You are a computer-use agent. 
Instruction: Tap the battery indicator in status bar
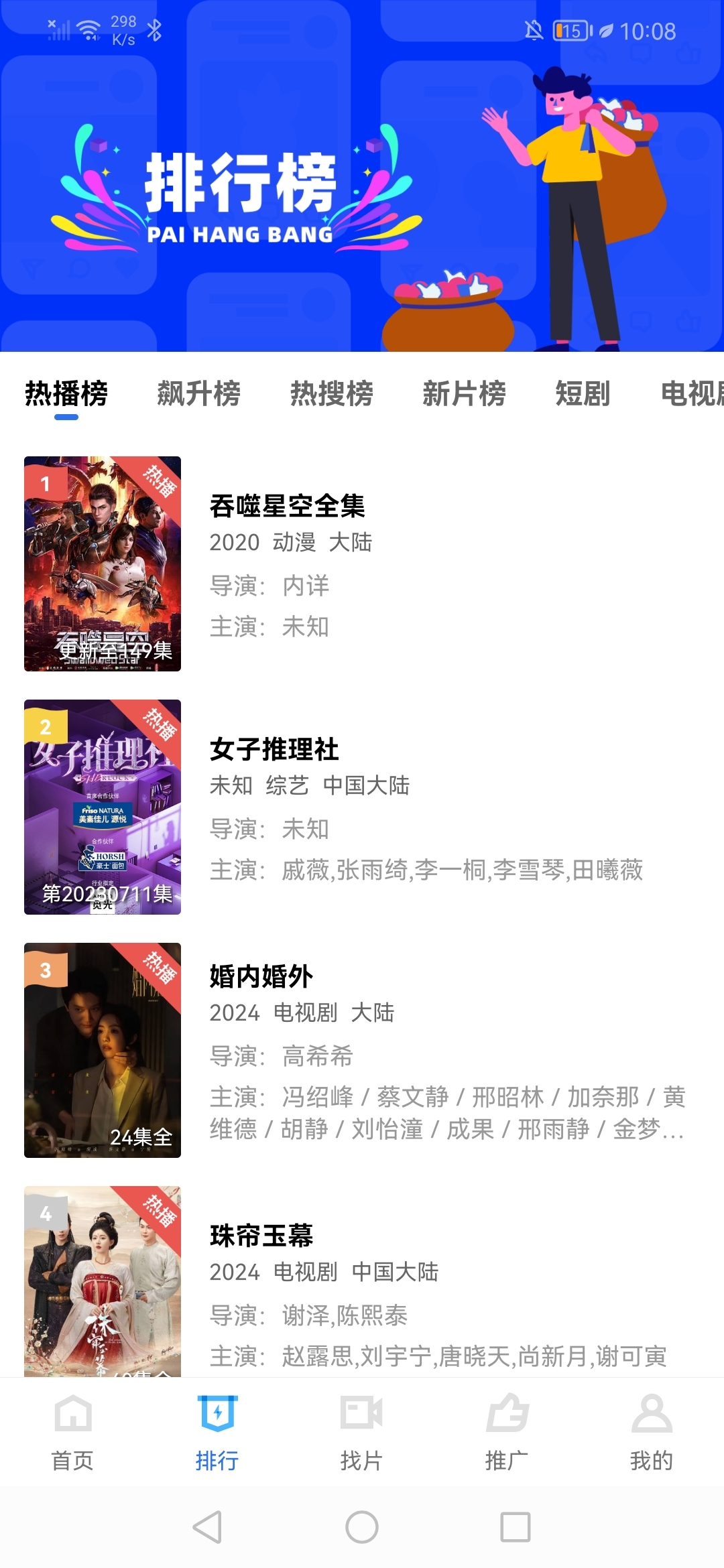569,30
